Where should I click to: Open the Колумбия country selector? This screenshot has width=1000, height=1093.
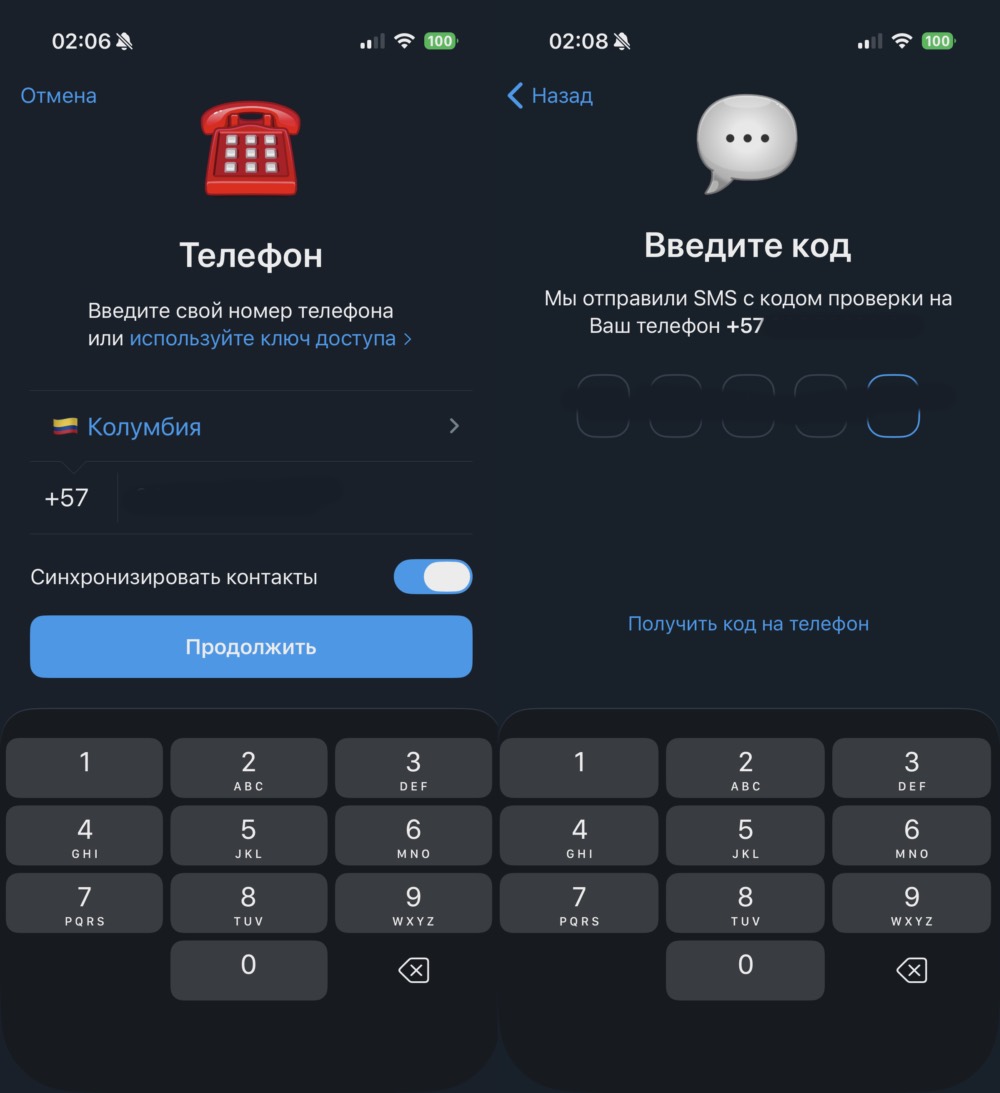click(x=250, y=427)
